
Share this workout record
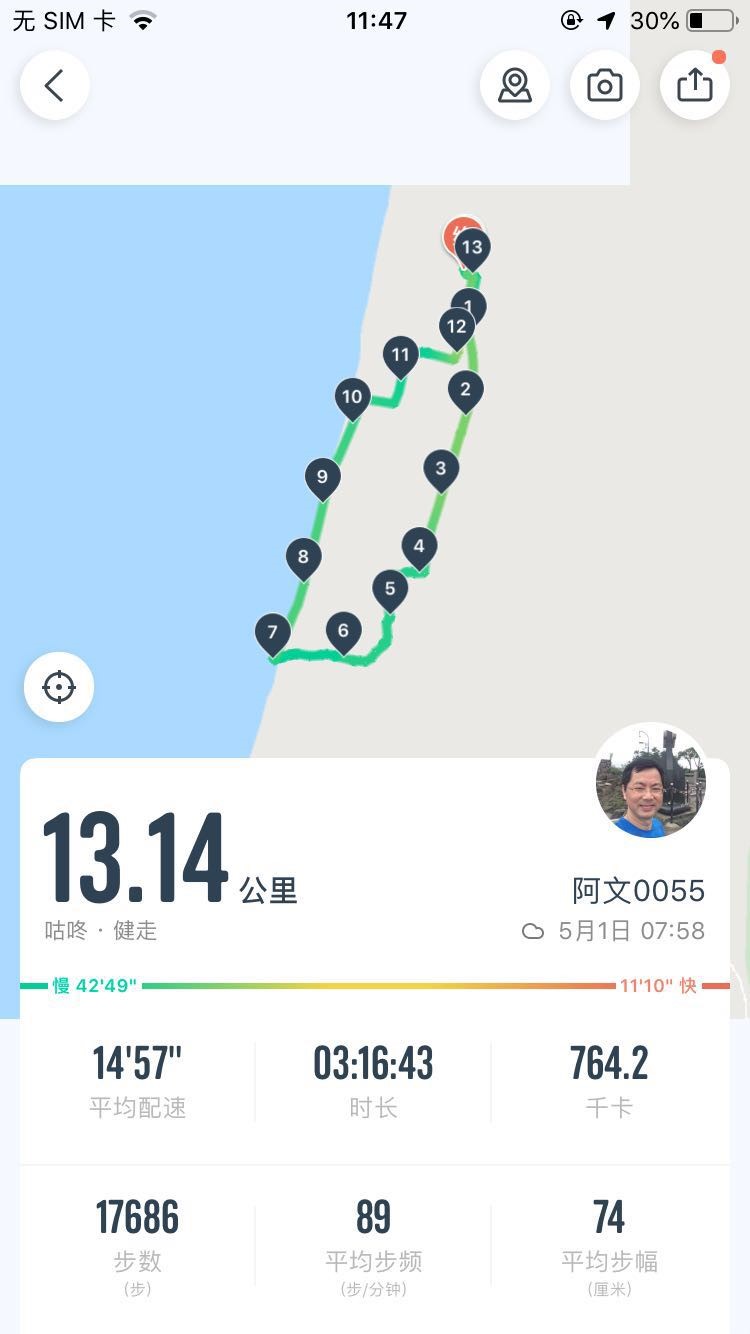(695, 86)
